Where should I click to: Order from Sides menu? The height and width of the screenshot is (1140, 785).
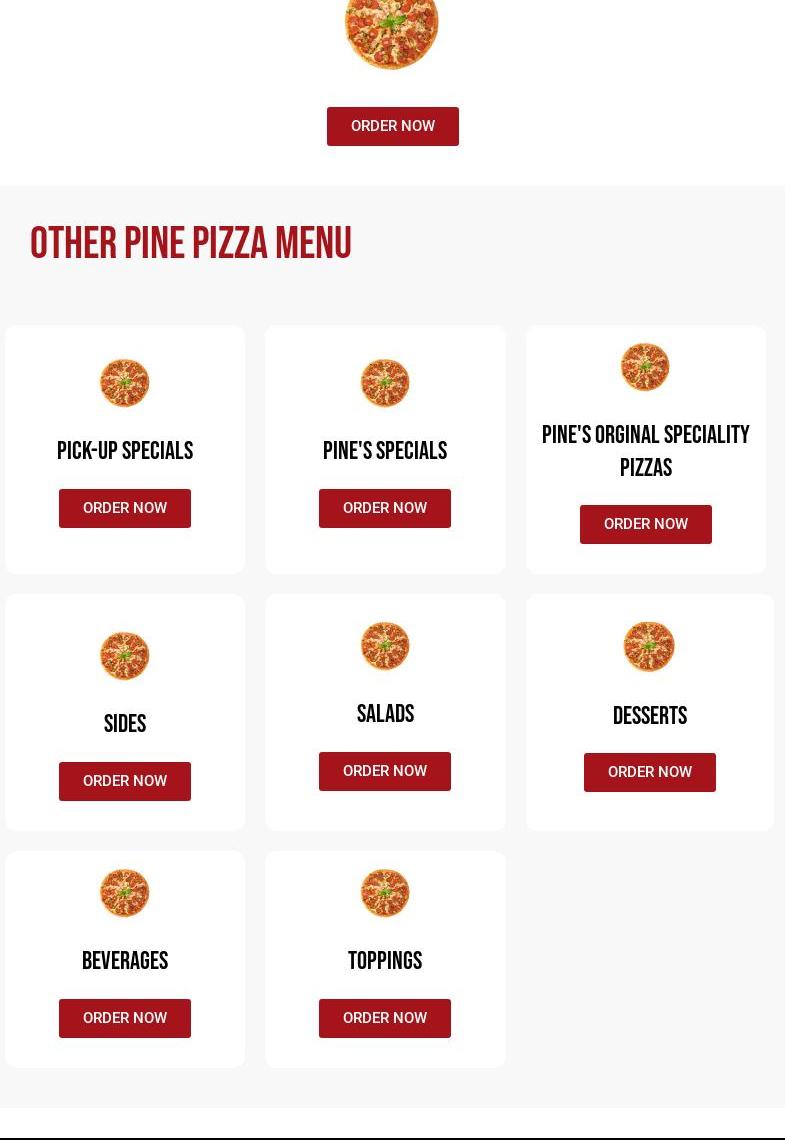coord(124,781)
